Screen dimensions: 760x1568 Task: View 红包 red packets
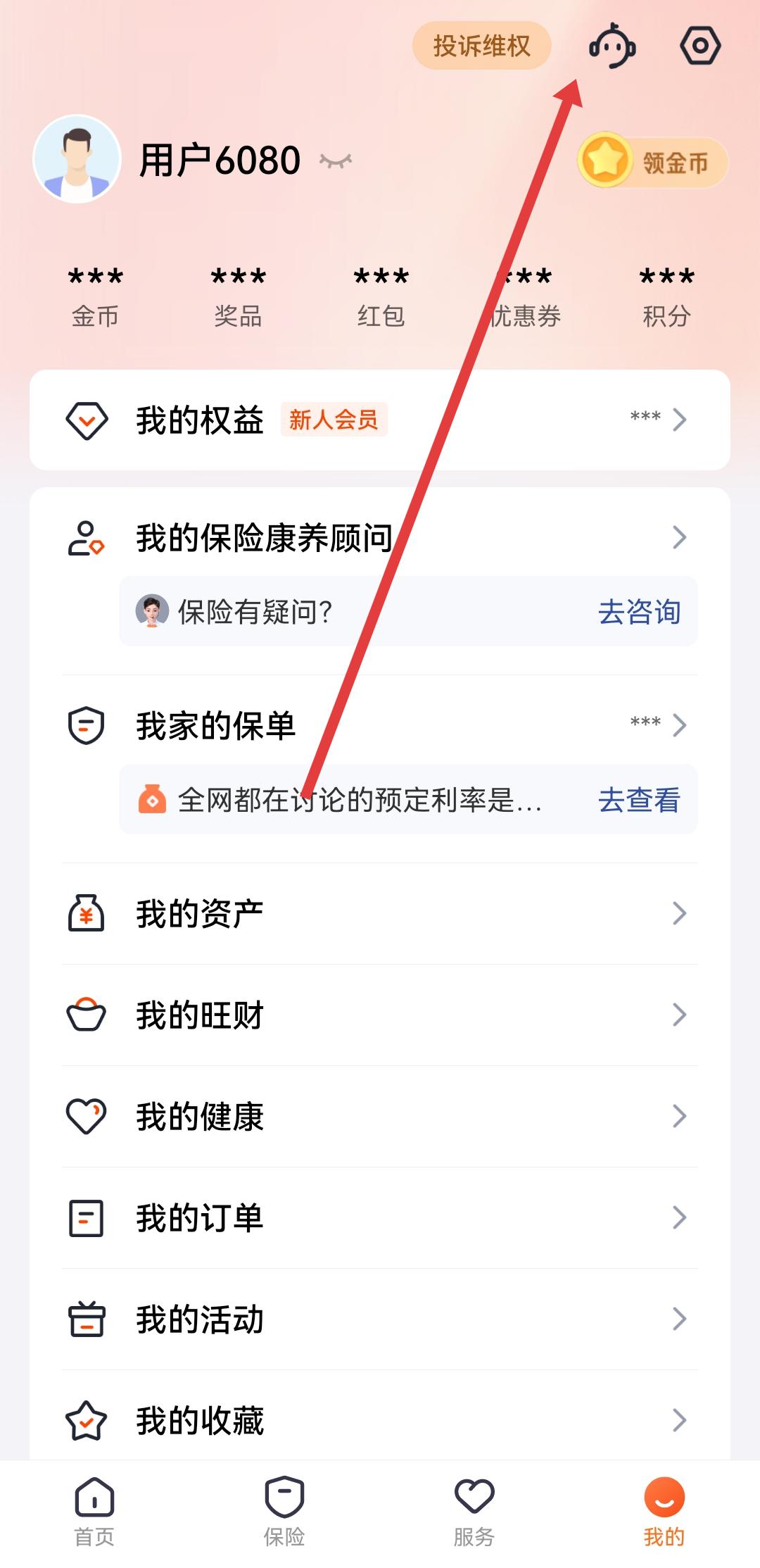point(381,296)
